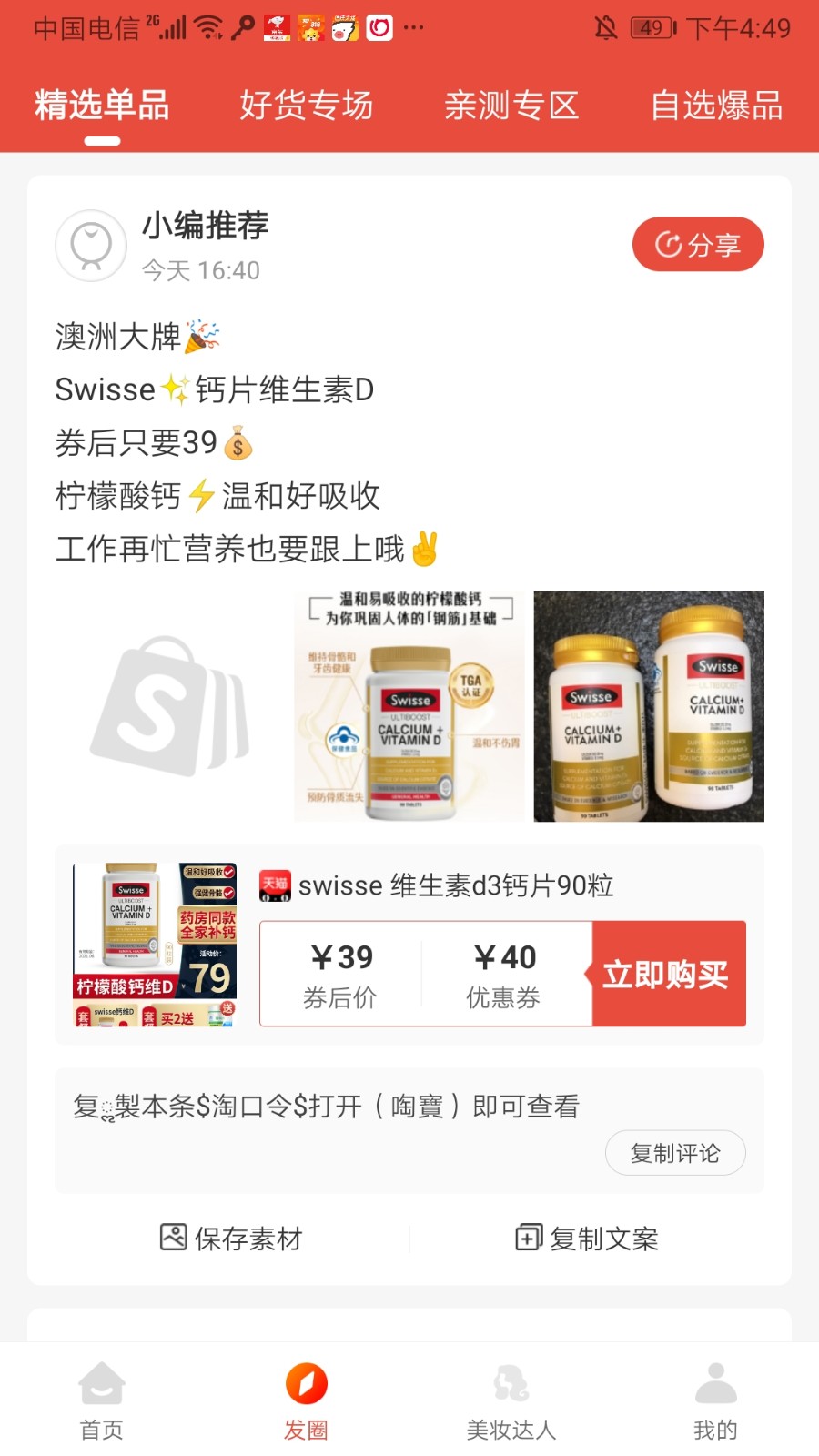The image size is (819, 1456).
Task: Save the post materials via 保存素材
Action: 231,1238
